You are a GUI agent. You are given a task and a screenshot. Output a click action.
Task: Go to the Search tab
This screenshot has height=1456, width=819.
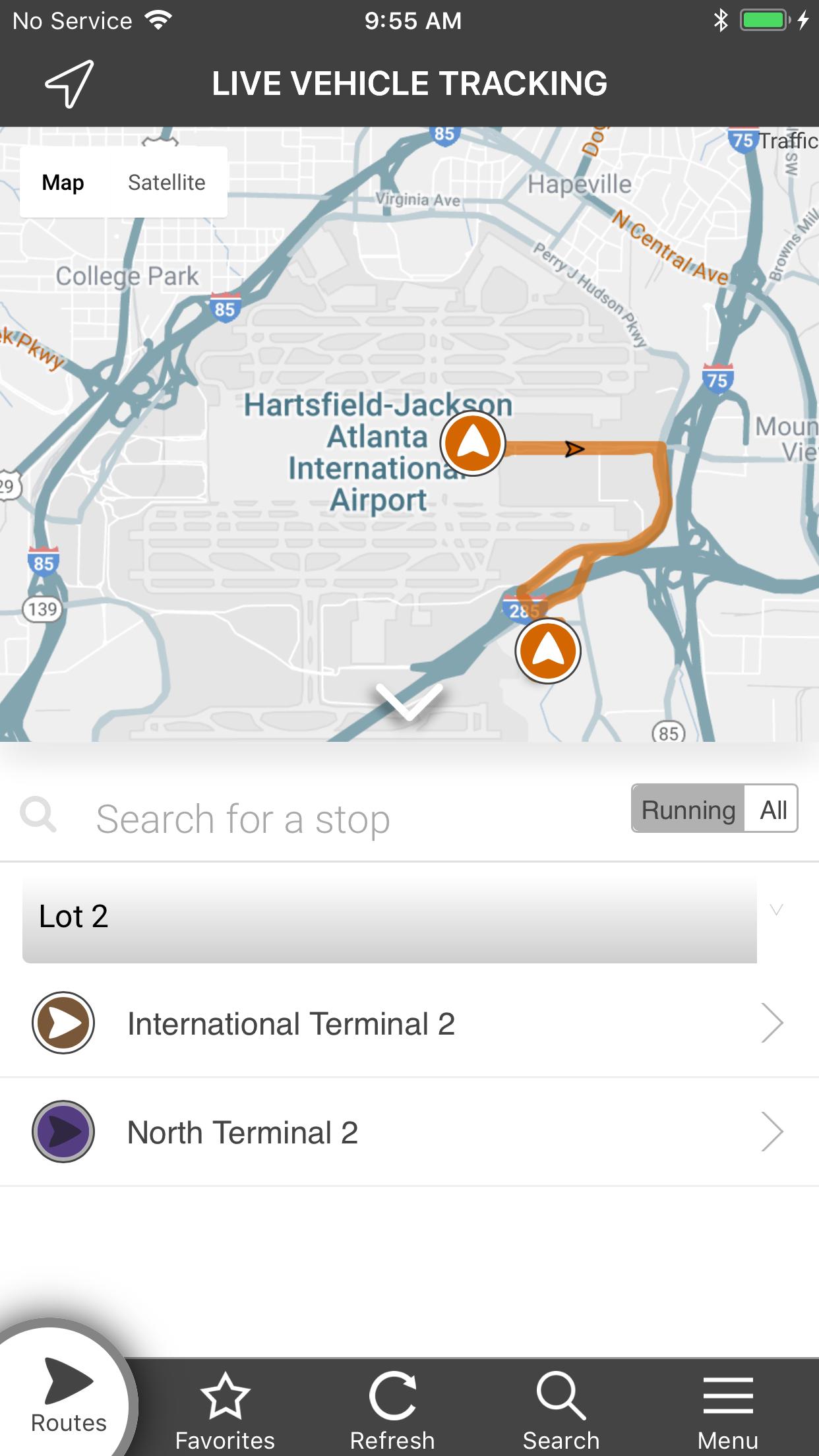click(561, 1410)
